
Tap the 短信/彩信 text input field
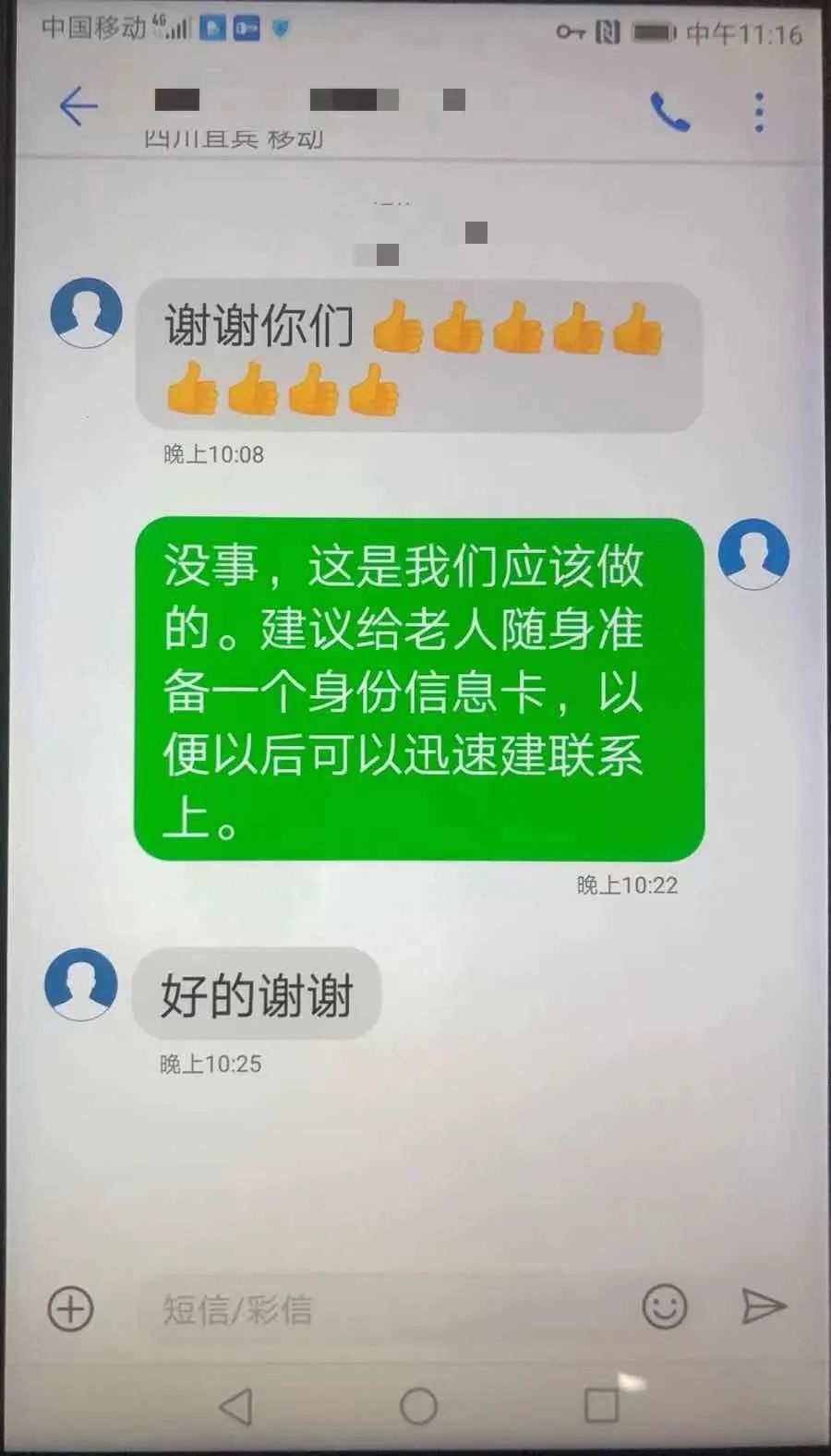[369, 1308]
